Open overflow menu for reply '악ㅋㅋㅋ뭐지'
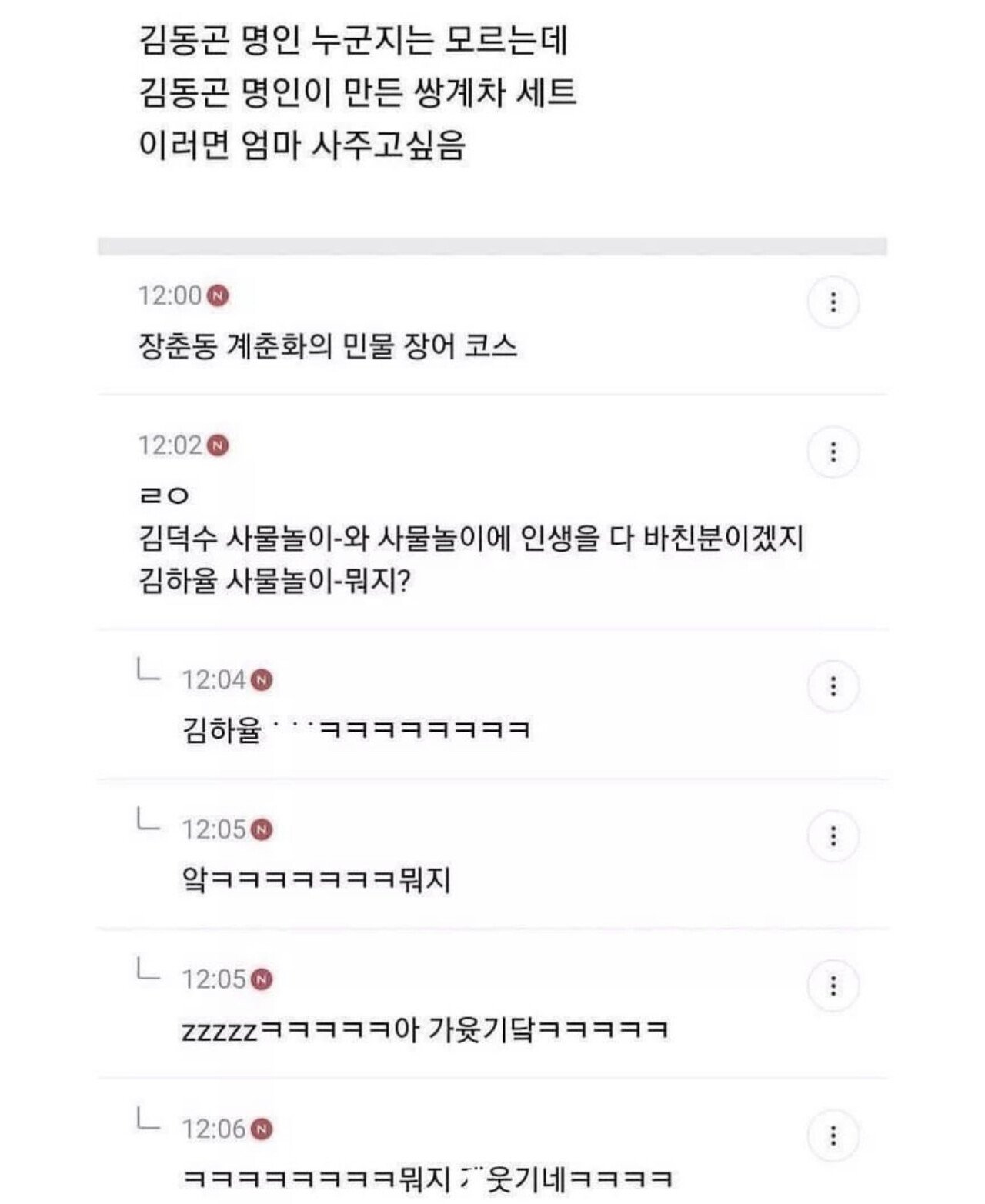 coord(833,835)
